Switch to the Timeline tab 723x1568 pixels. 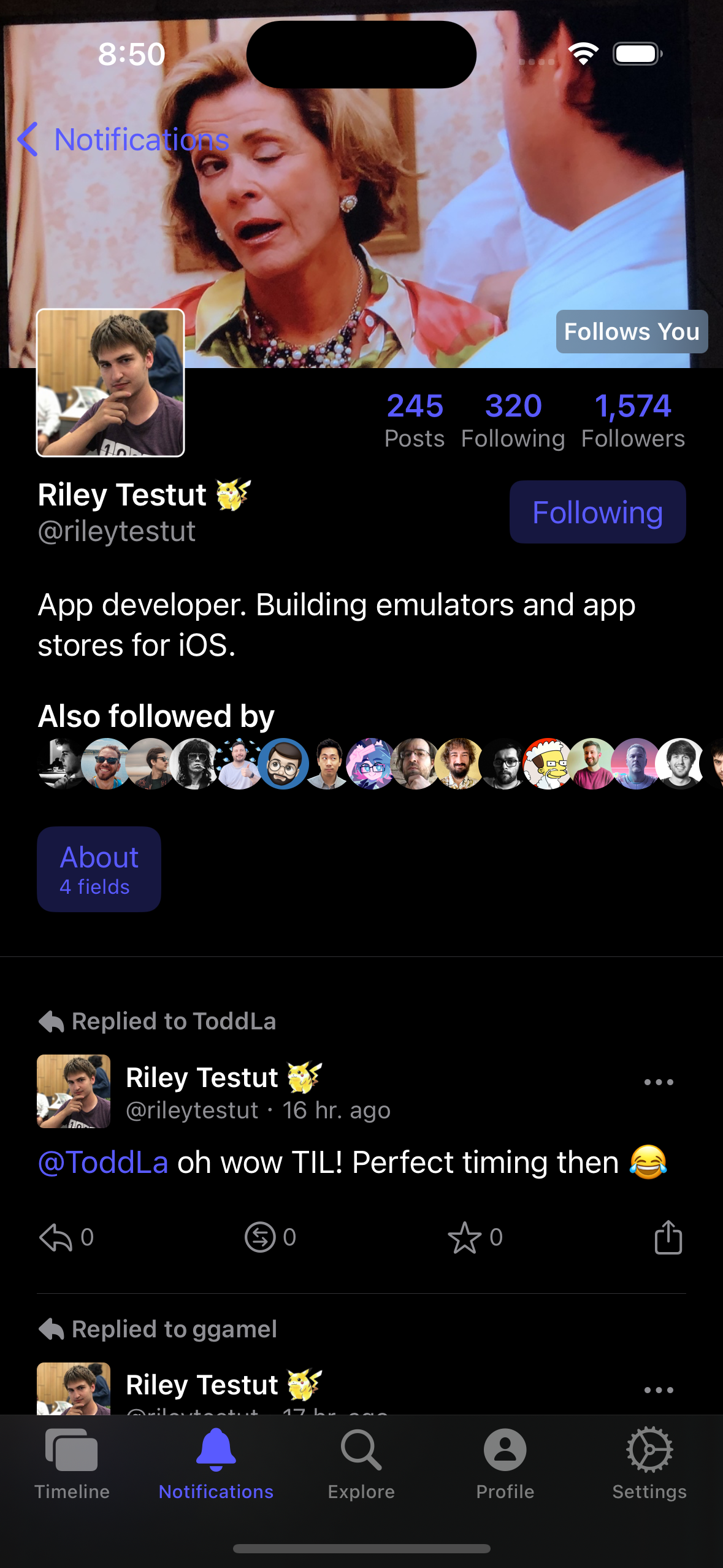(72, 1463)
